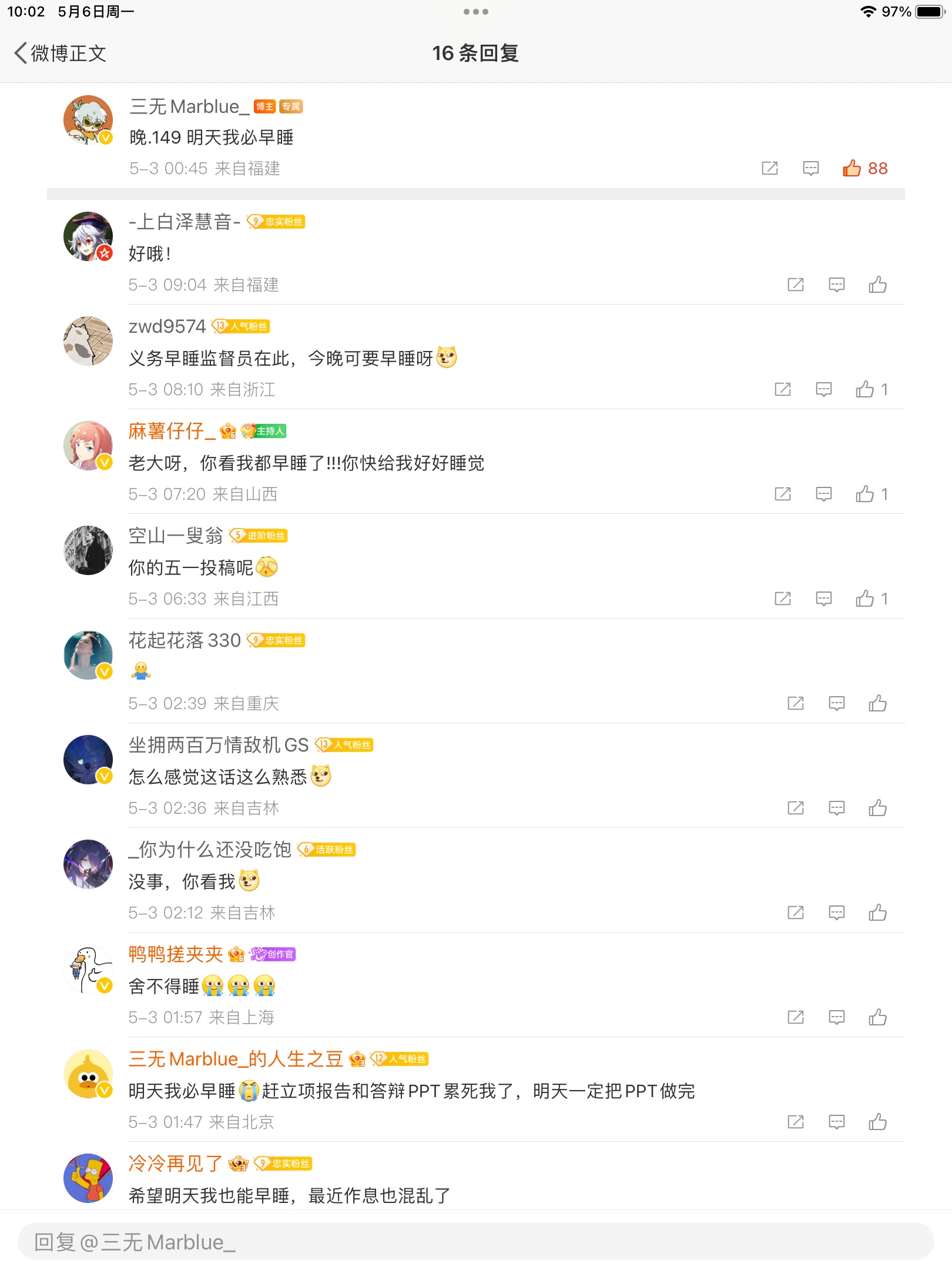Like 三无Marblue_'s comment with 88 likes

click(x=852, y=169)
